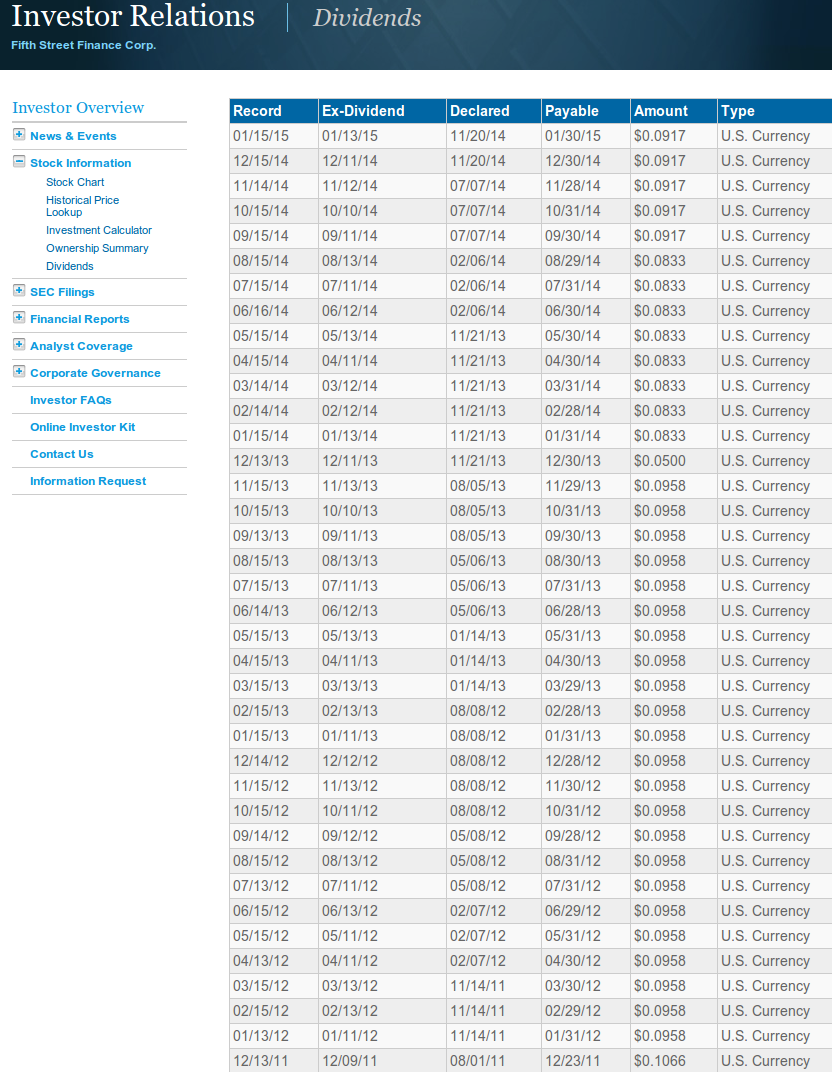
Task: Select Dividends in the sidebar
Action: click(x=70, y=266)
